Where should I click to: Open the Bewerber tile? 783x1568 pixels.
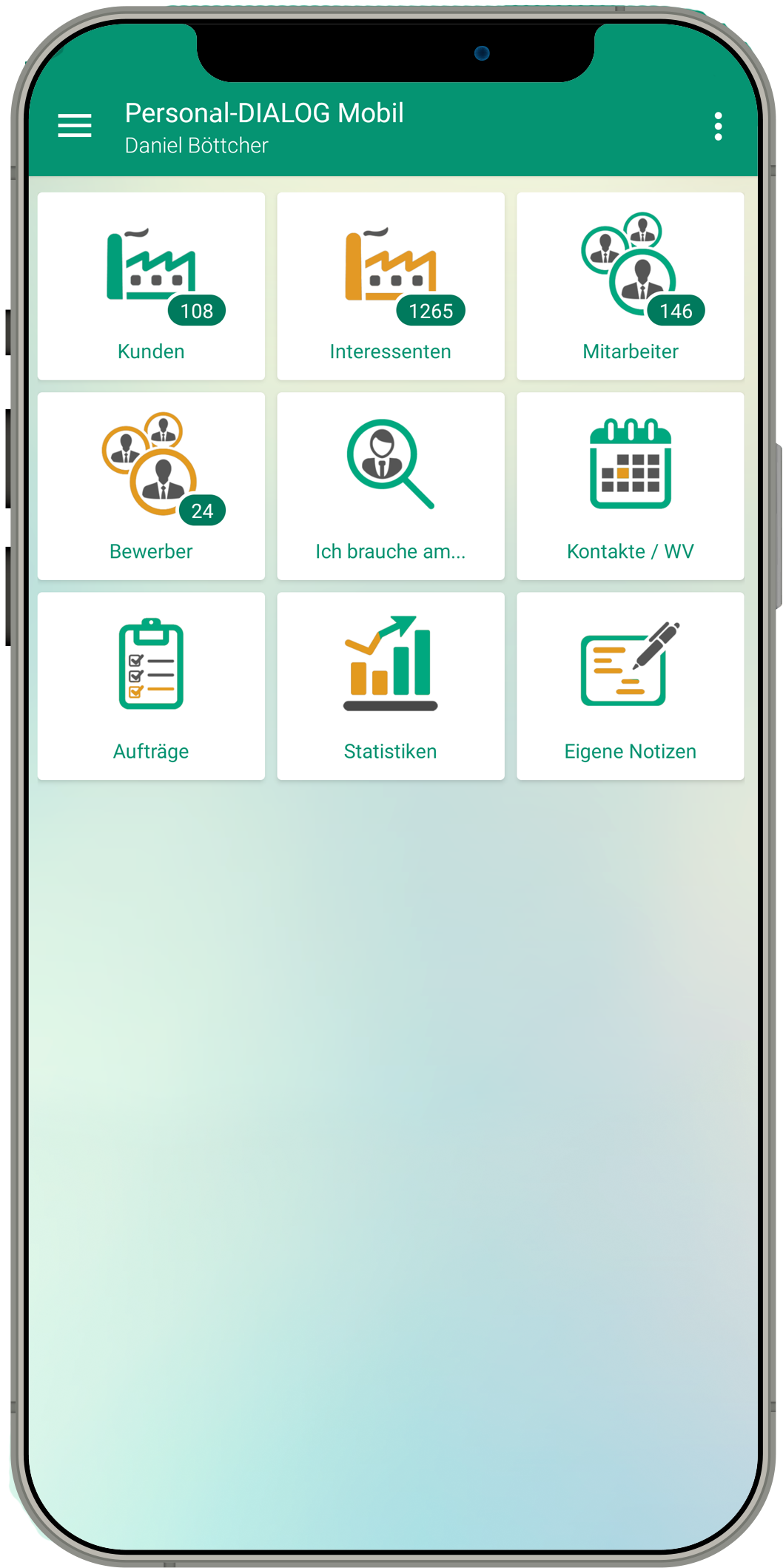click(x=151, y=486)
